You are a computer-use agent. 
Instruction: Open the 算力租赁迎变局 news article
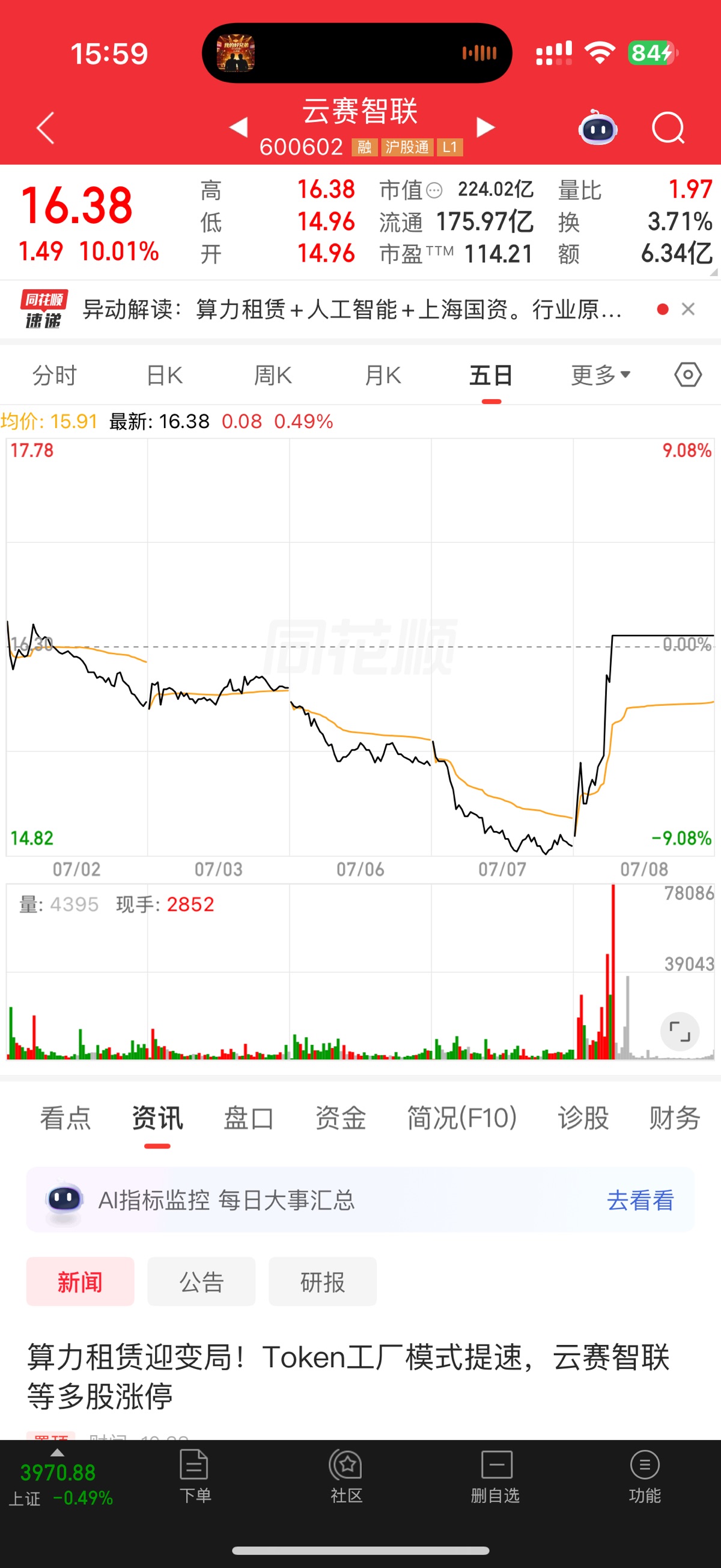[x=348, y=1376]
